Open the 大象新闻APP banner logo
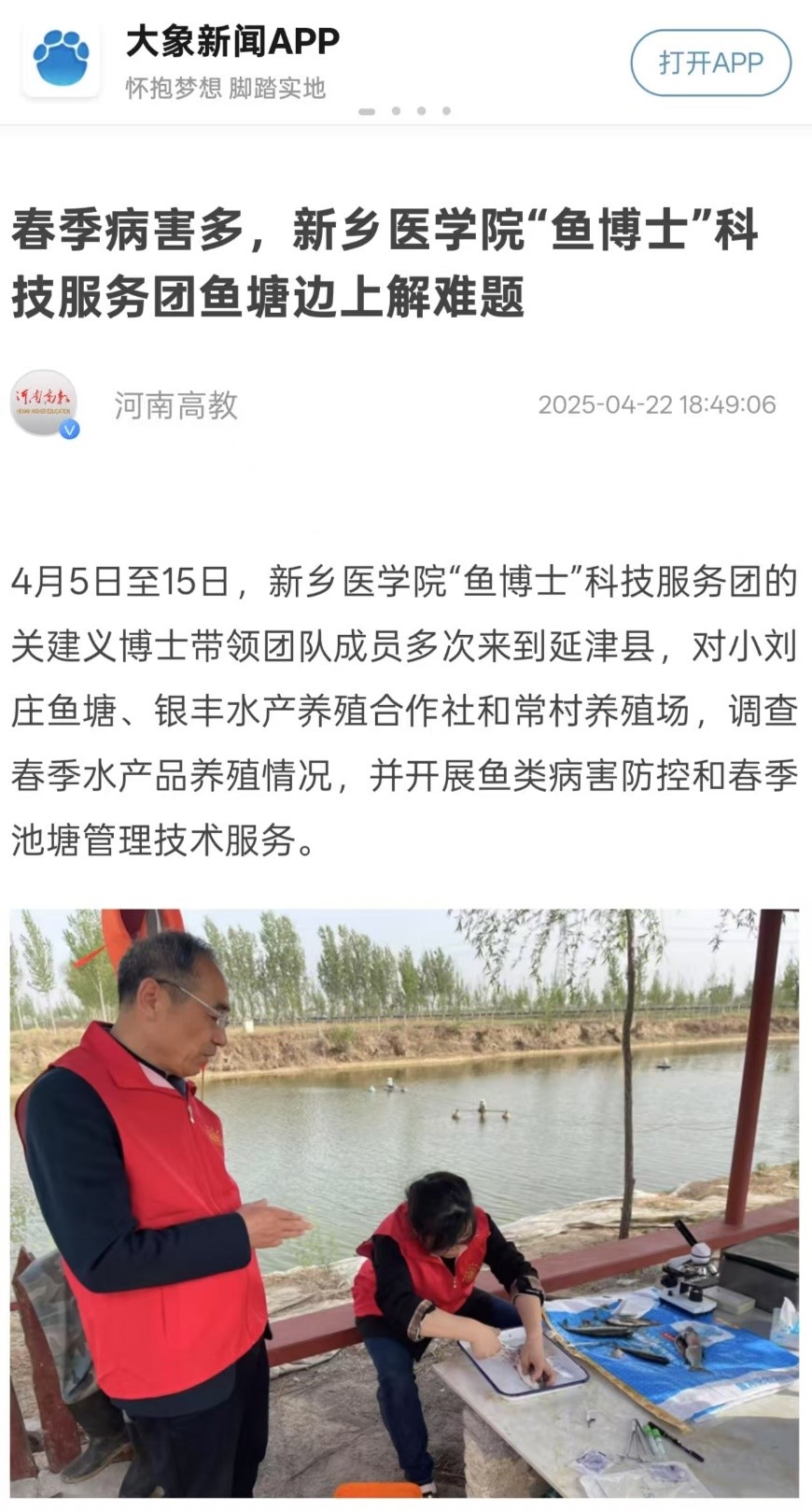Image resolution: width=812 pixels, height=1511 pixels. tap(62, 61)
